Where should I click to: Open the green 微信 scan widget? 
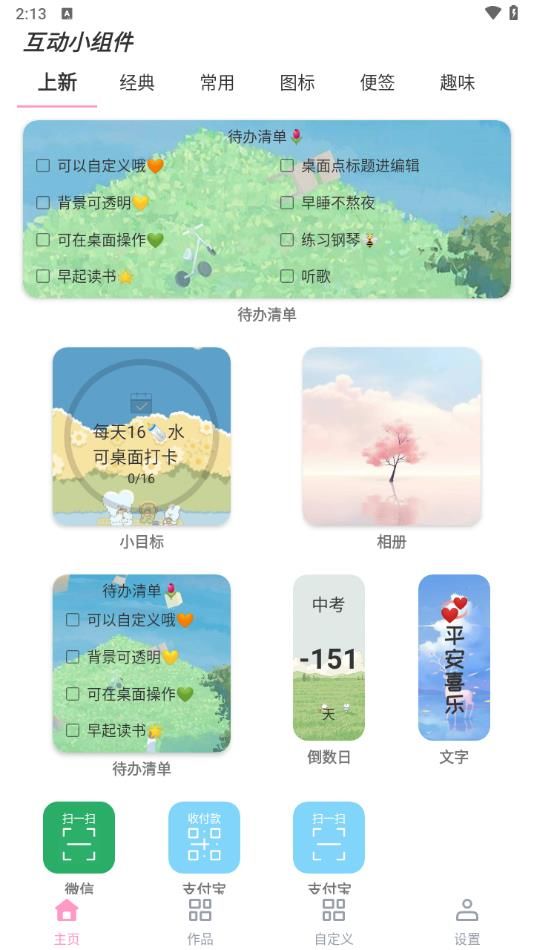pyautogui.click(x=79, y=837)
